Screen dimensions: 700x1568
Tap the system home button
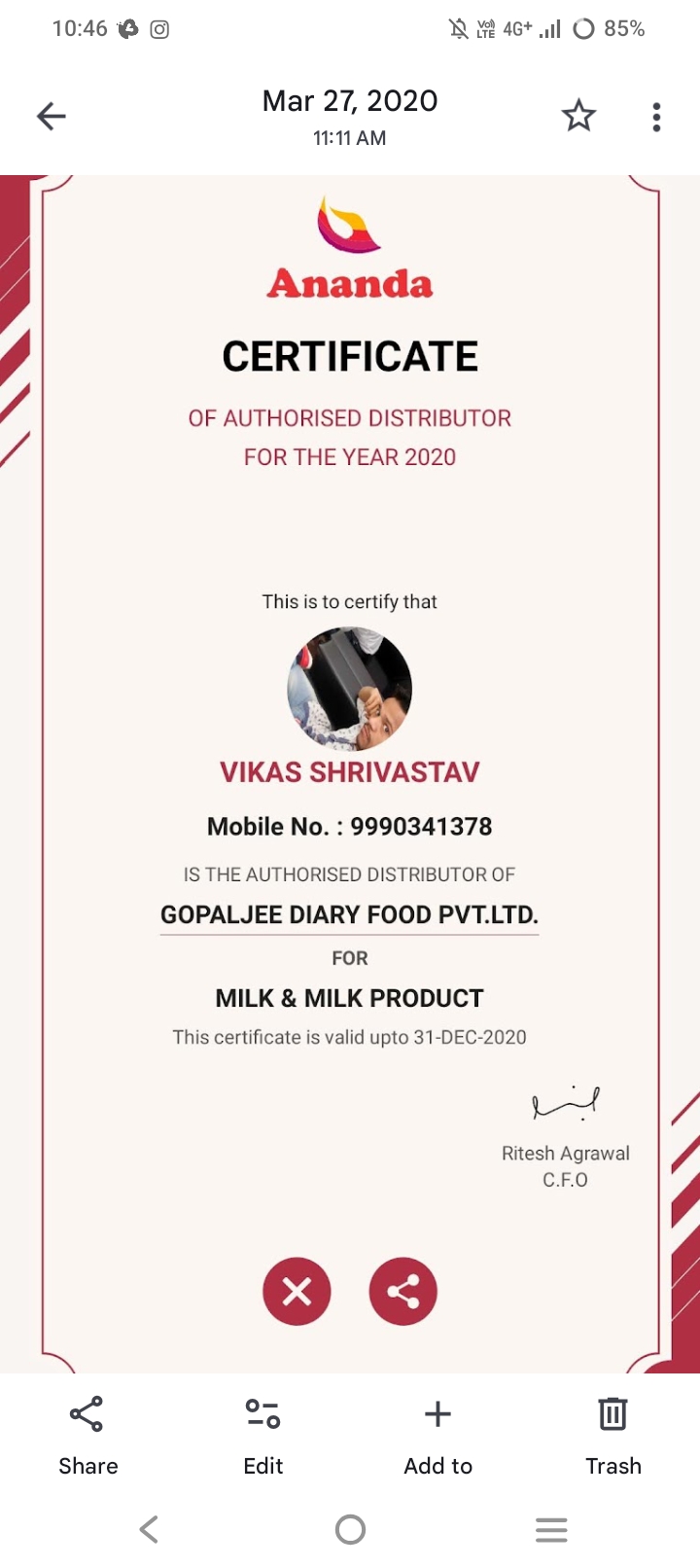pos(350,1530)
